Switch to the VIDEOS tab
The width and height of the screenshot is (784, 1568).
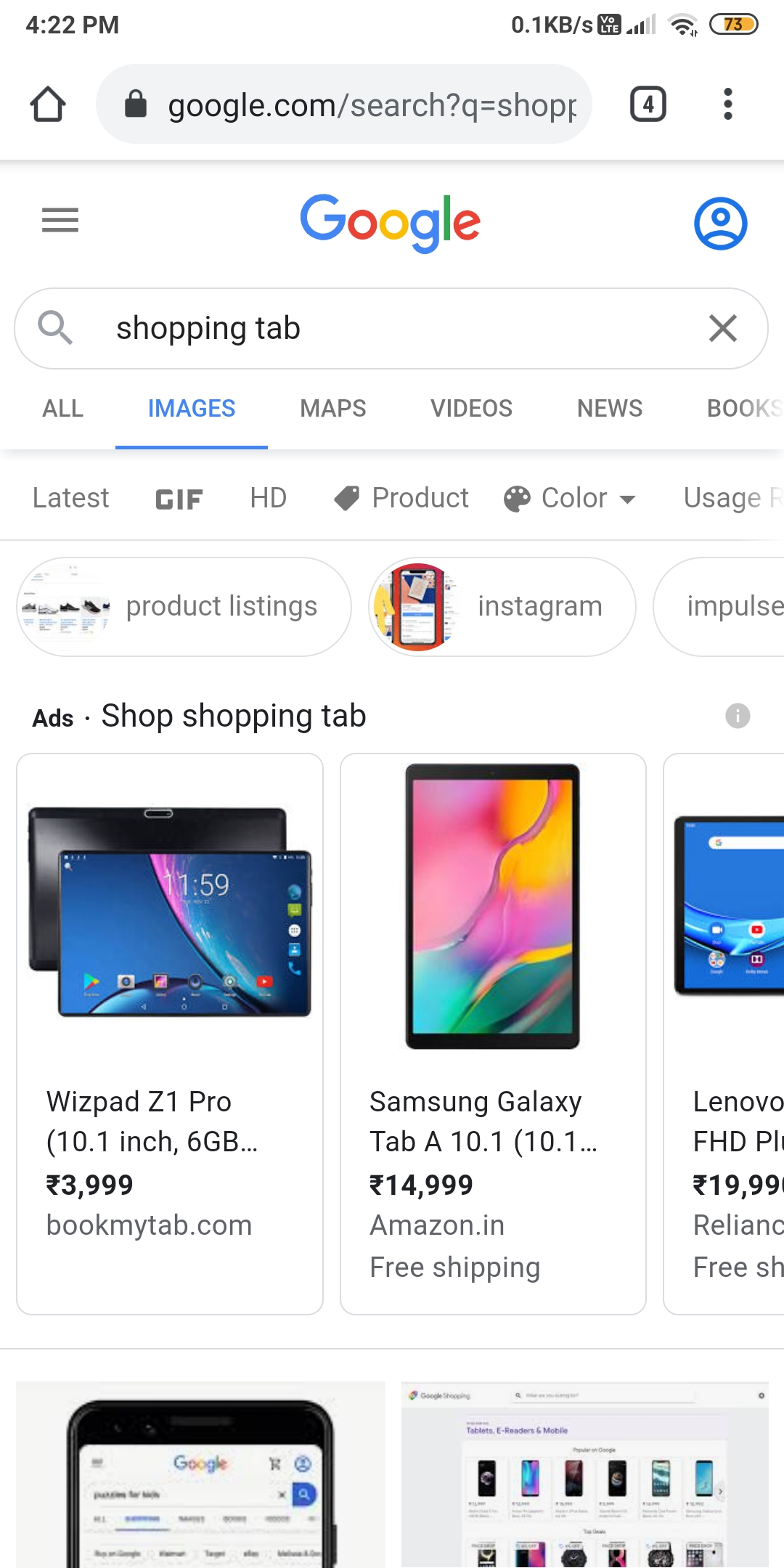click(x=471, y=408)
